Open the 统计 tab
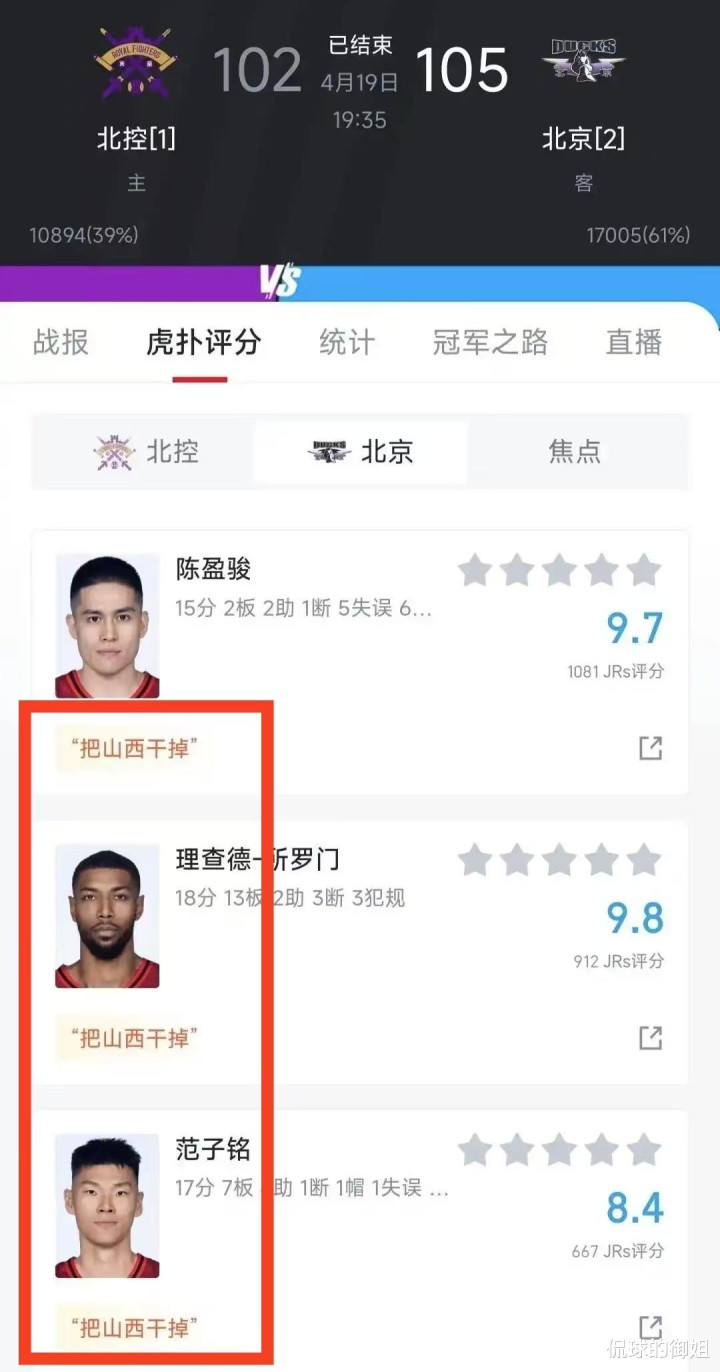720x1372 pixels. (347, 342)
